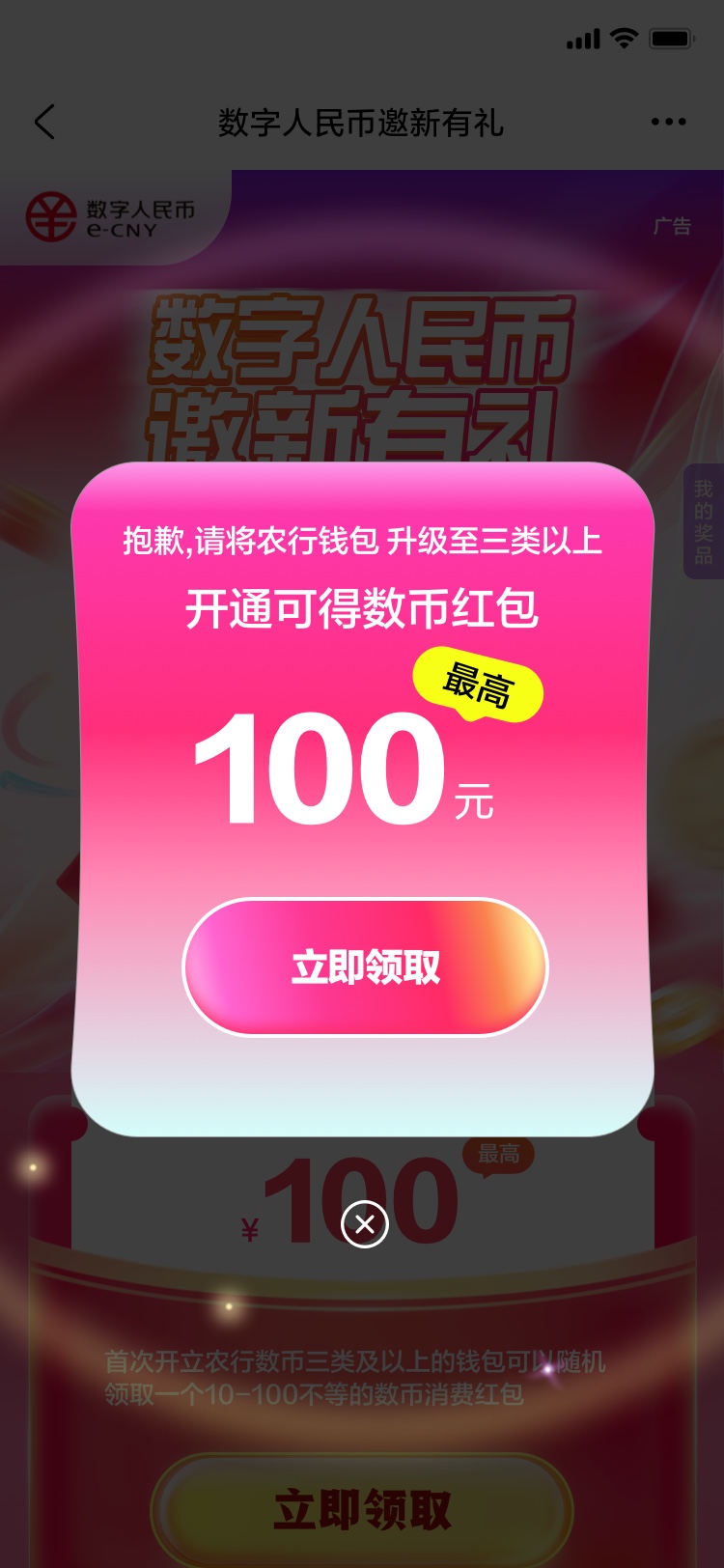Go back using the header arrow
The height and width of the screenshot is (1568, 724).
click(x=44, y=123)
